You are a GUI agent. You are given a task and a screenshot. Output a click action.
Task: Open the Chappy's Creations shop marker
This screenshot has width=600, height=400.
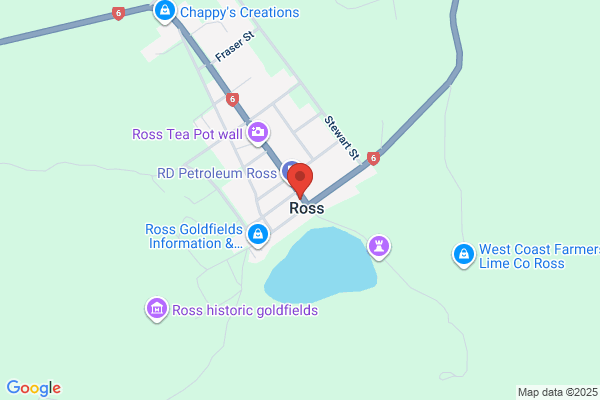165,11
